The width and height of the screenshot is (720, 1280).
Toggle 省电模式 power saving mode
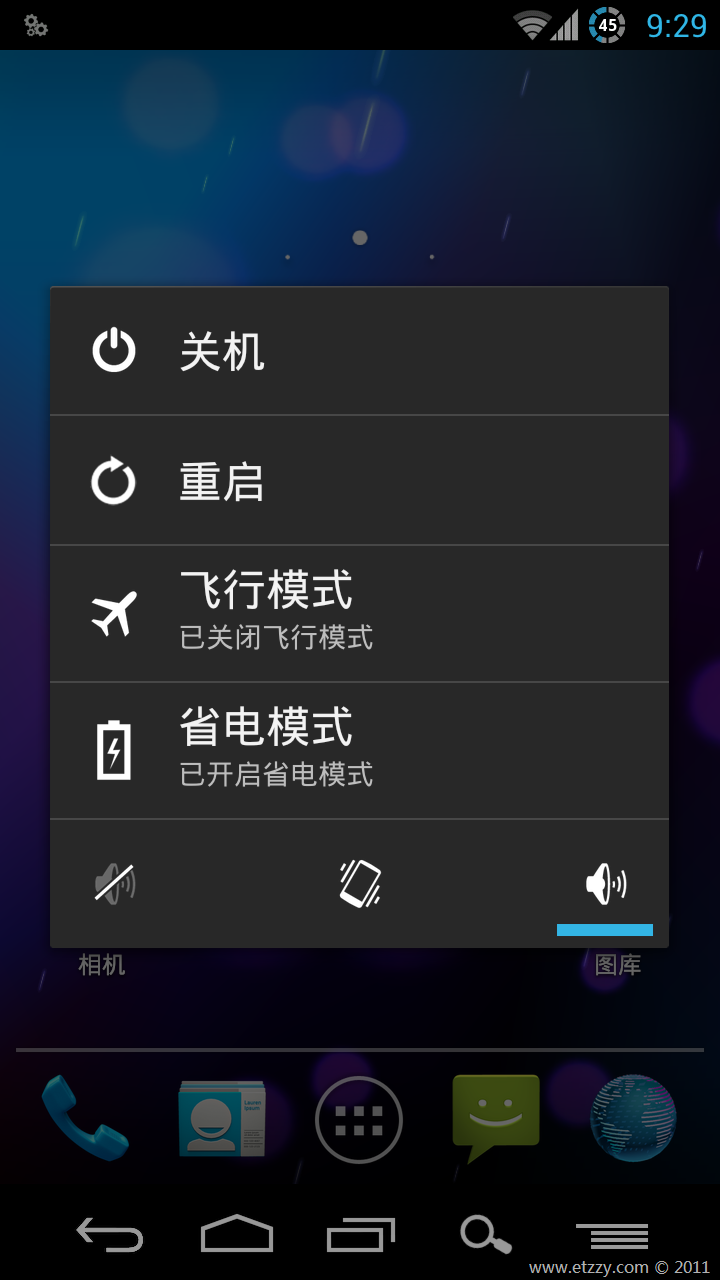pos(359,751)
